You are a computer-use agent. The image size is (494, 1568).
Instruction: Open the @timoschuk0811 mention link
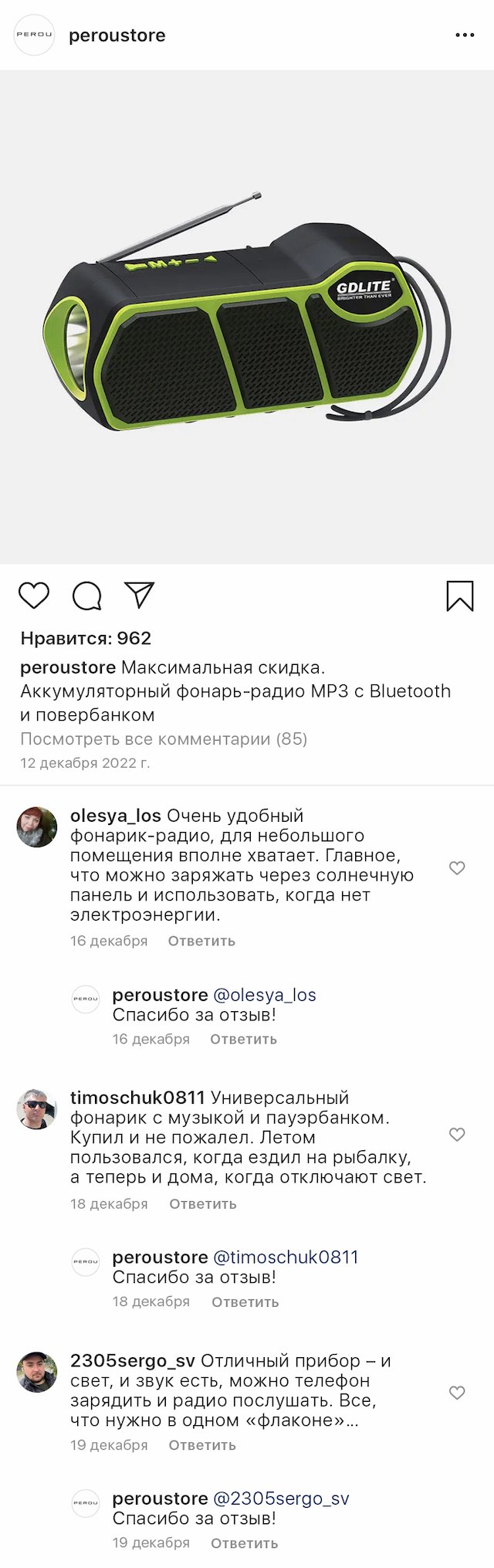286,1257
